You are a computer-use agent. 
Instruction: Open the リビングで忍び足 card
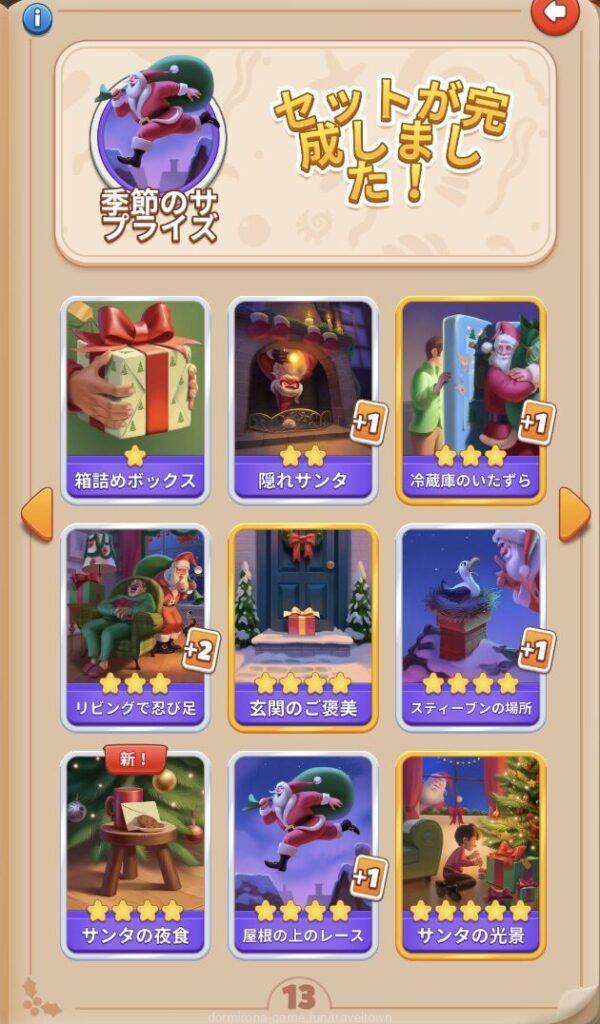click(x=136, y=625)
